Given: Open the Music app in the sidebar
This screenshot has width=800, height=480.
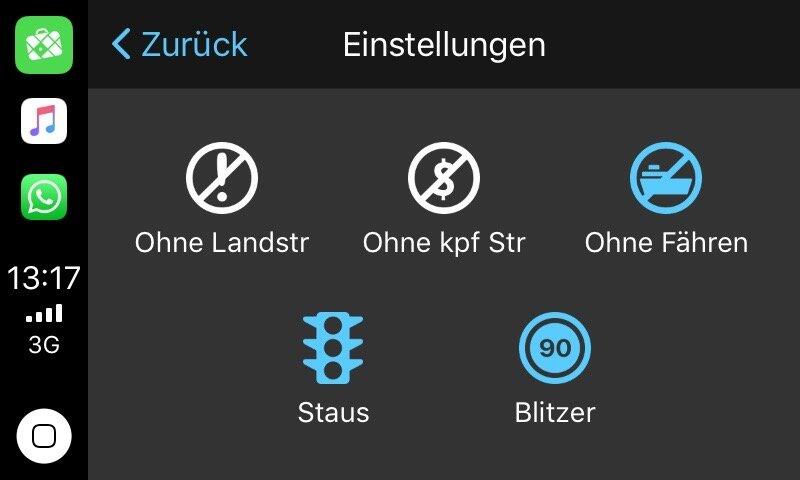Looking at the screenshot, I should (x=44, y=121).
